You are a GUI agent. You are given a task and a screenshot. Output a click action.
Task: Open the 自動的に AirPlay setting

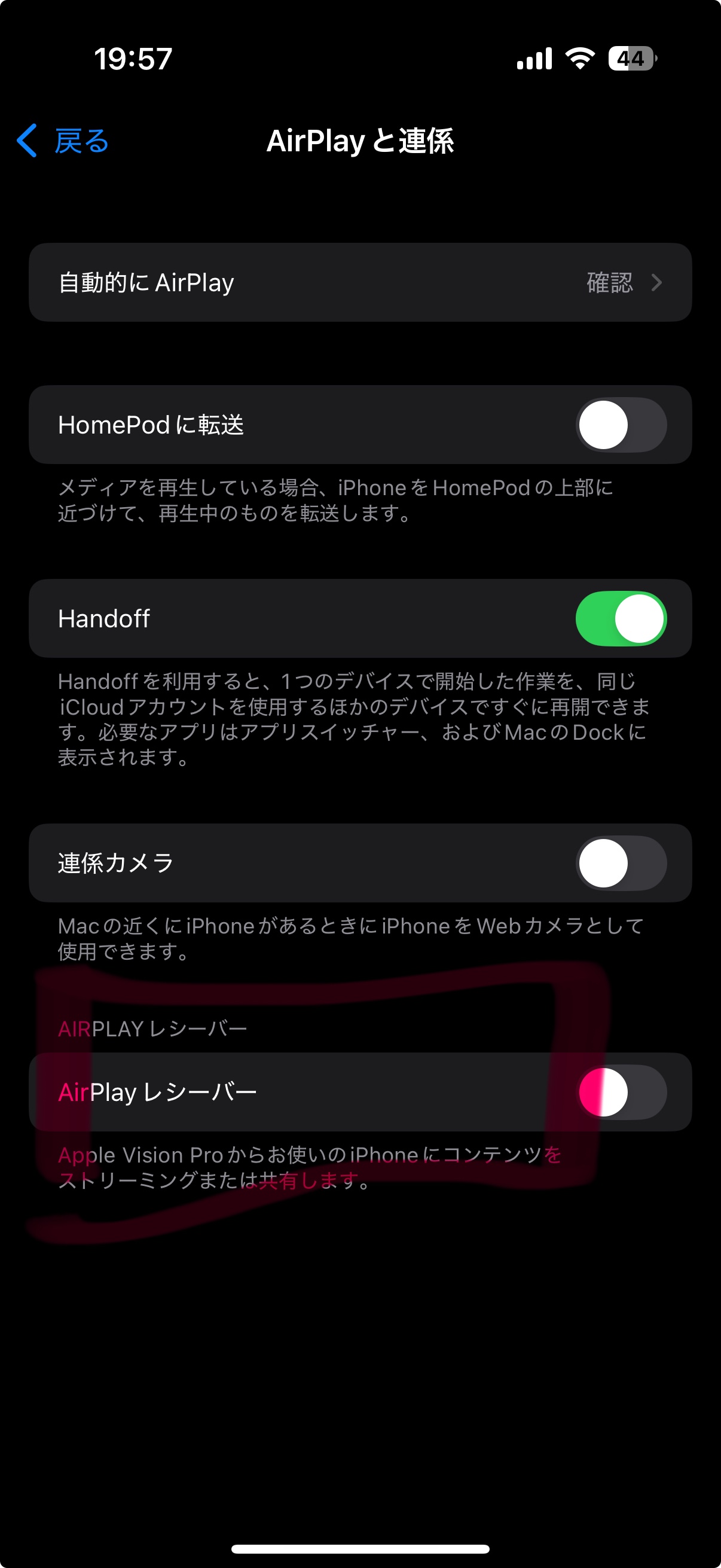click(359, 282)
